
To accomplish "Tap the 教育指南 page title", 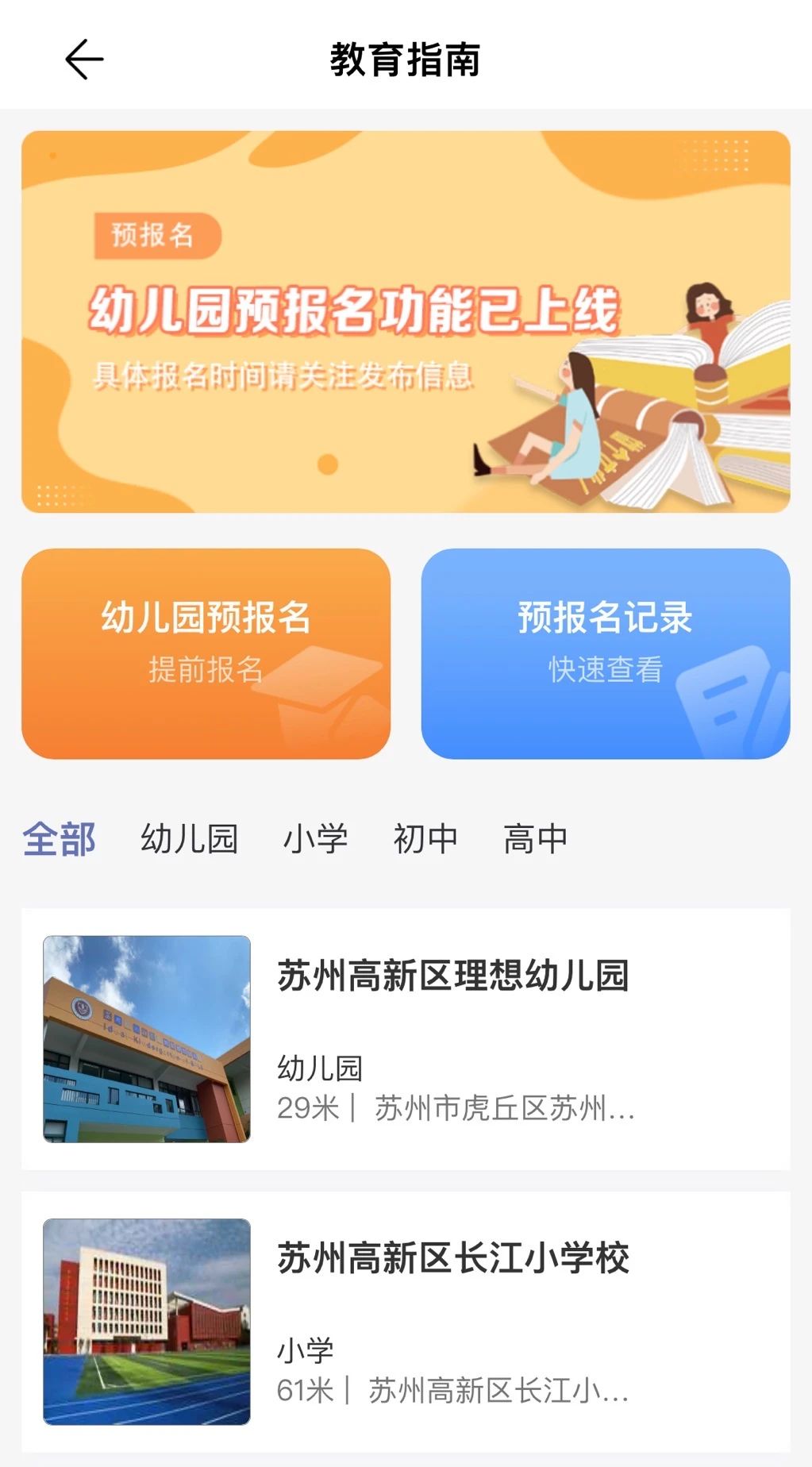I will click(406, 59).
